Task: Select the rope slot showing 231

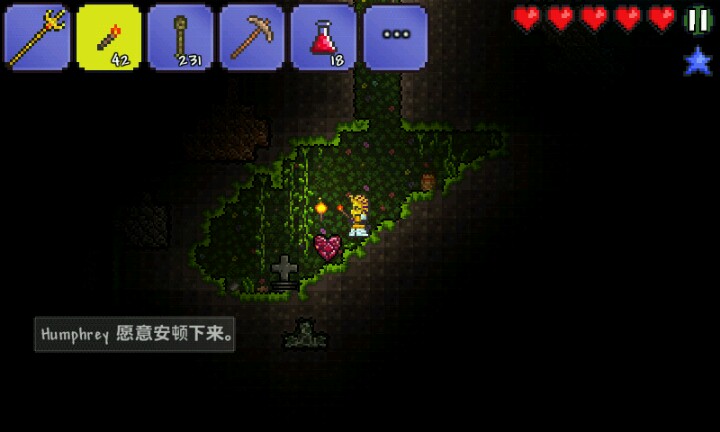Action: coord(180,37)
